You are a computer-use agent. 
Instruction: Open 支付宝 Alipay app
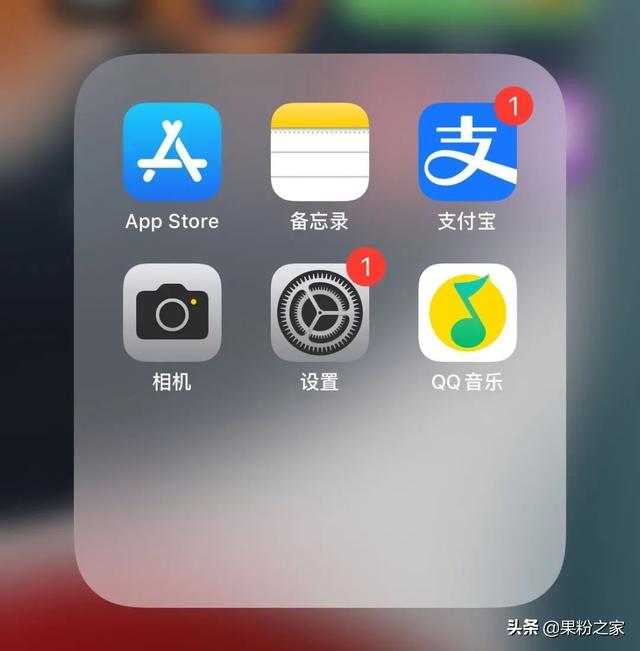[x=467, y=152]
